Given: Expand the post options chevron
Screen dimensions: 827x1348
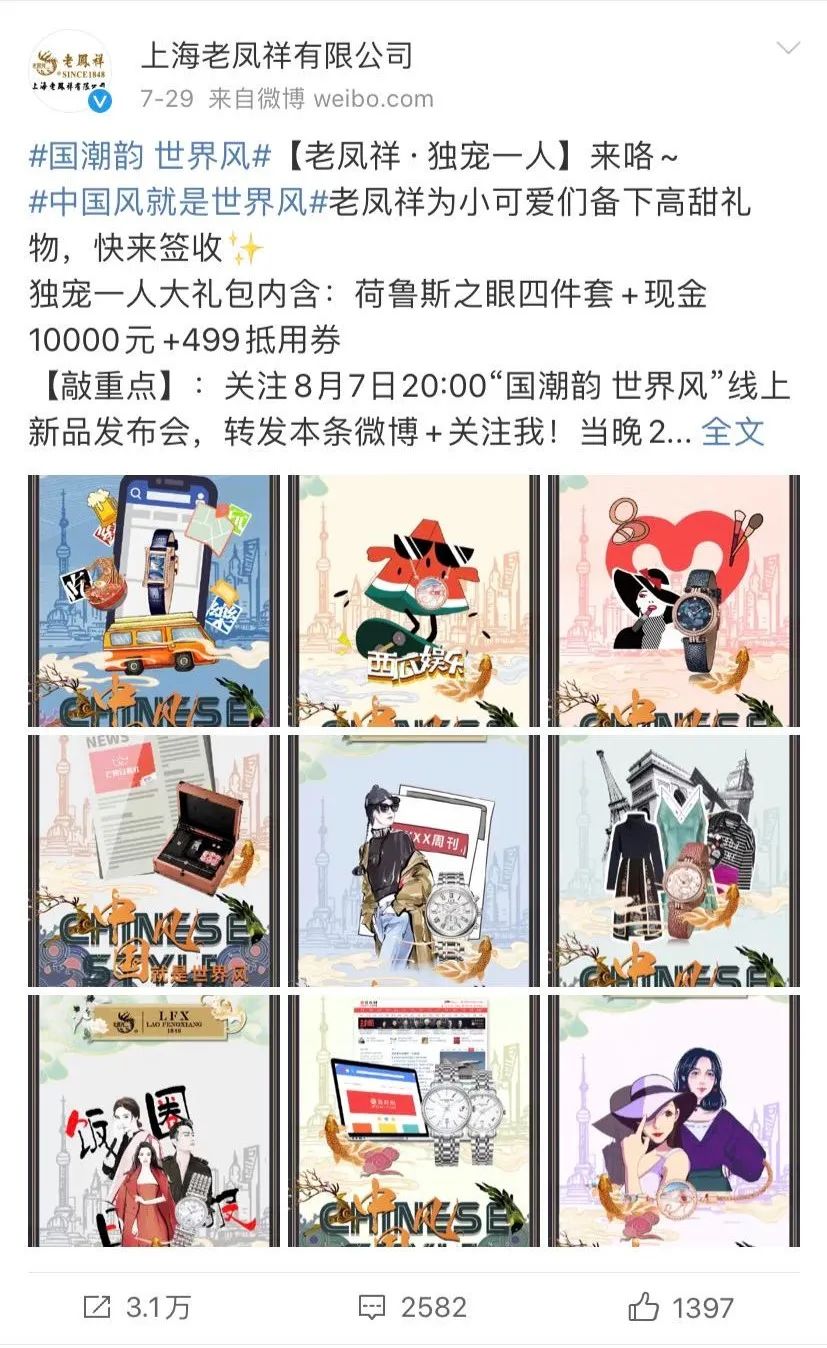Looking at the screenshot, I should click(x=788, y=48).
